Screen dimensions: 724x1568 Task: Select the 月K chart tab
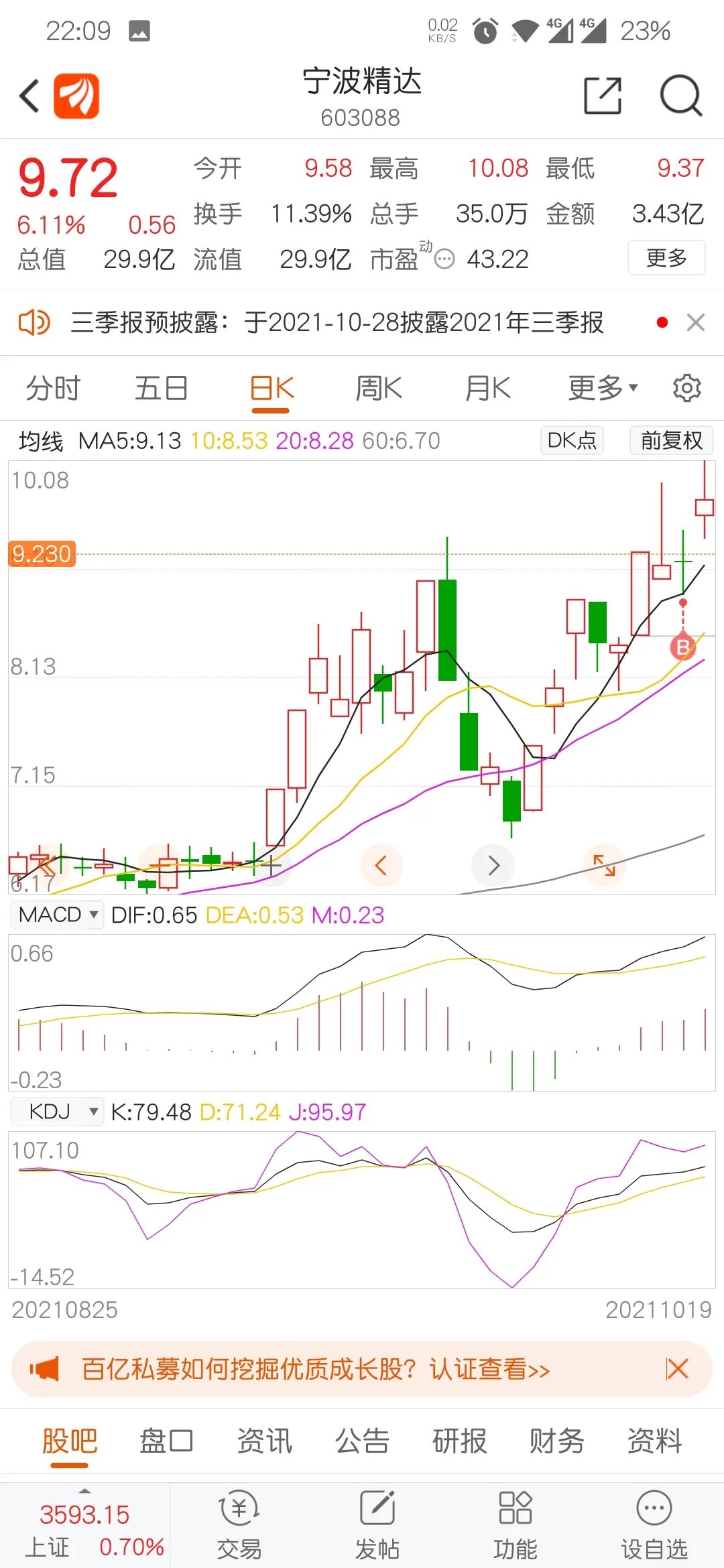point(487,388)
